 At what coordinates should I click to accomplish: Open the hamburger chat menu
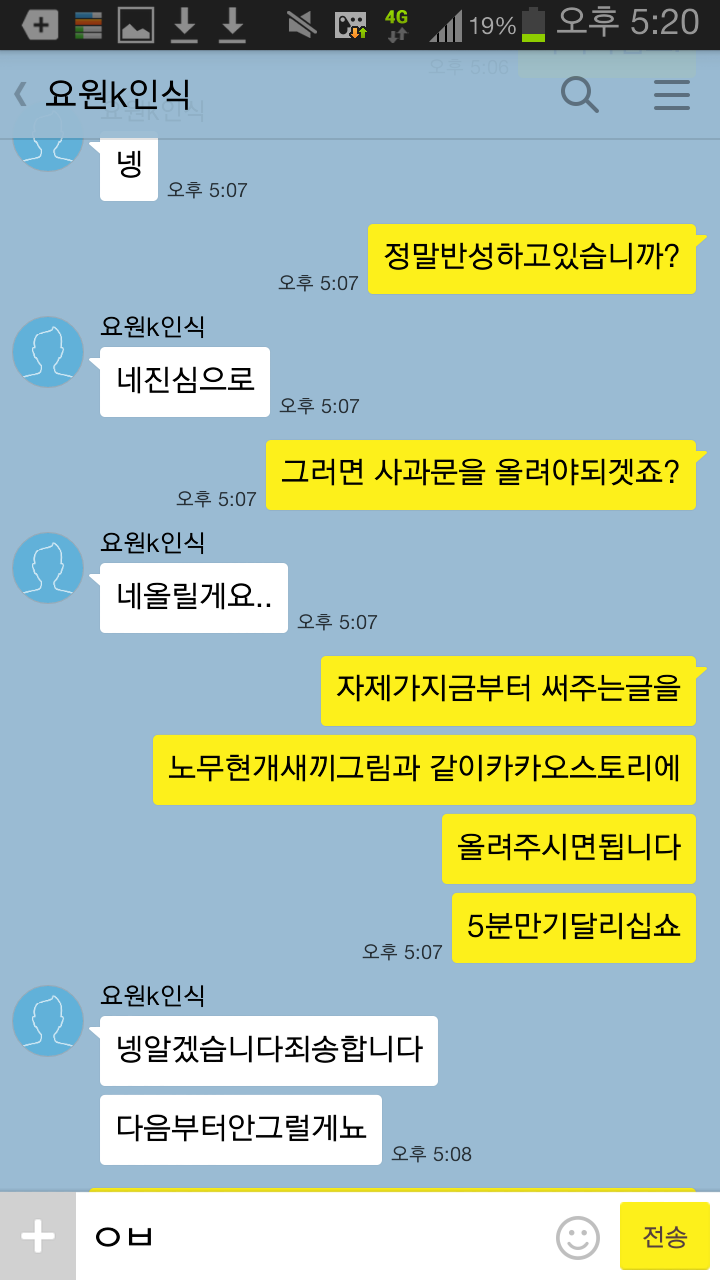point(671,95)
